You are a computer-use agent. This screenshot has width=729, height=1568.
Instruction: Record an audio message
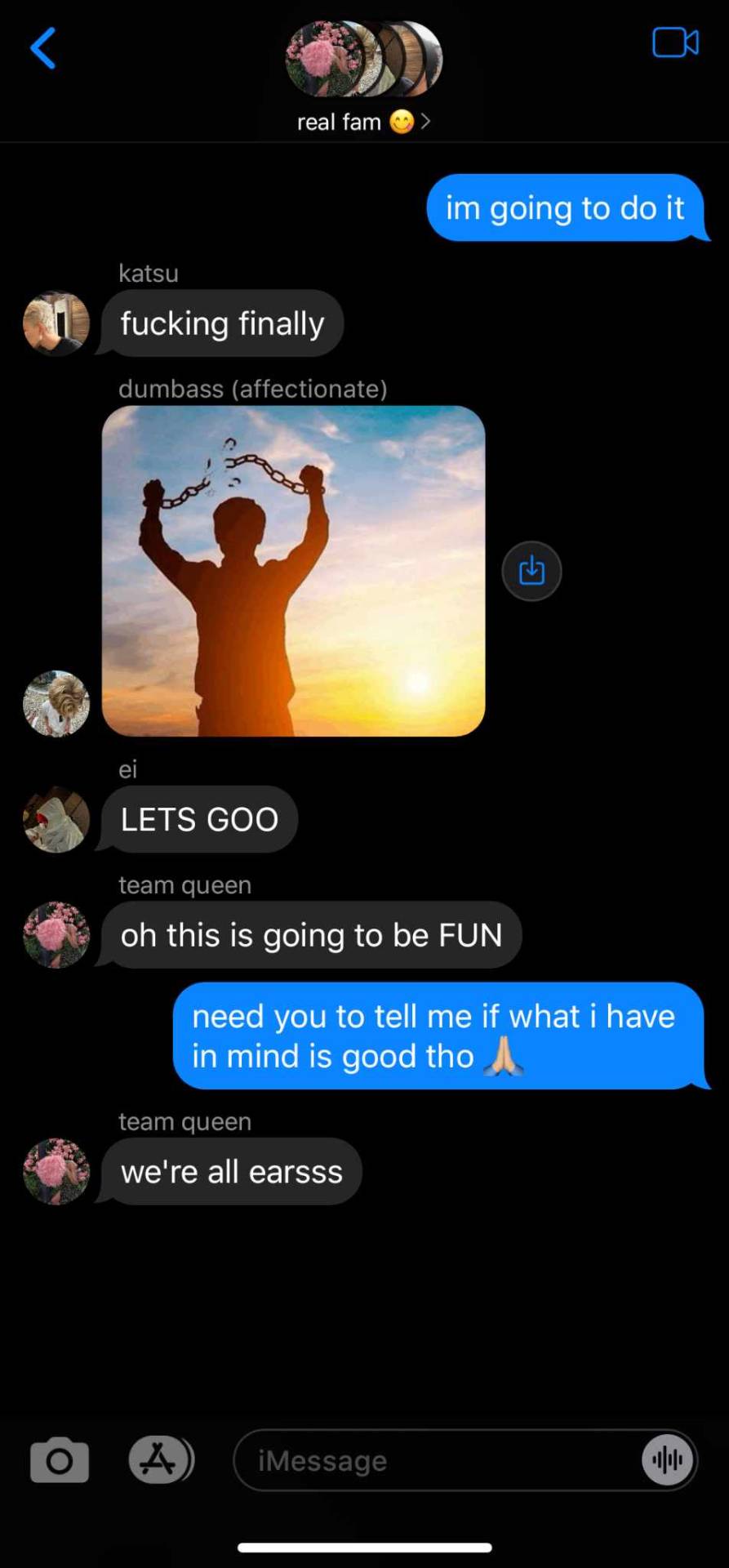(x=667, y=1460)
